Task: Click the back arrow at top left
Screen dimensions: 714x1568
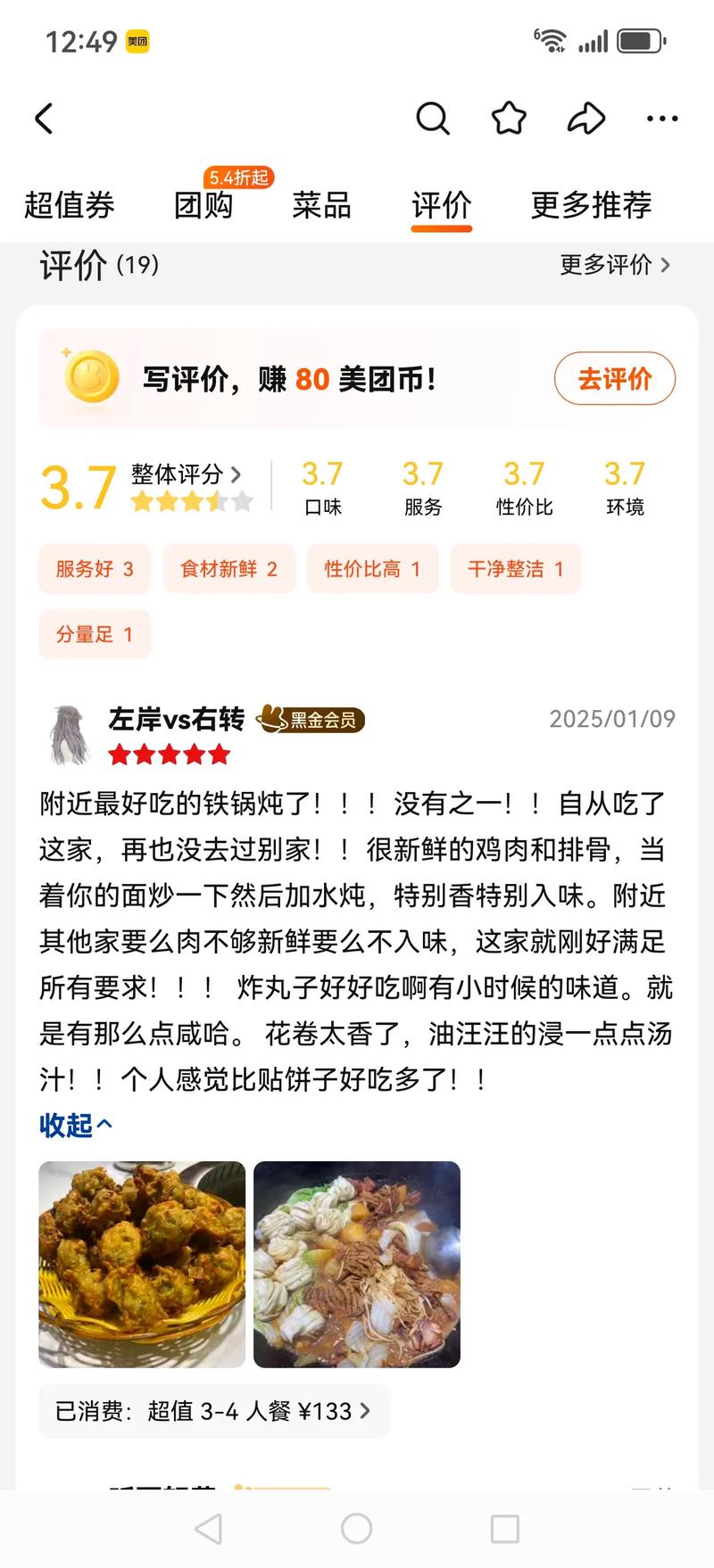Action: pyautogui.click(x=43, y=117)
